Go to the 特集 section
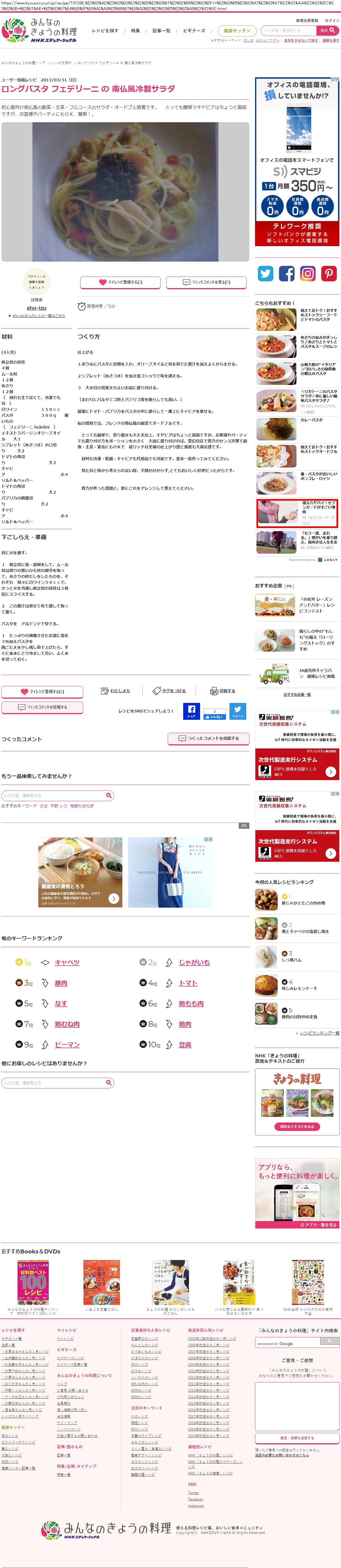Screen dimensions: 341x1568 coord(135,30)
